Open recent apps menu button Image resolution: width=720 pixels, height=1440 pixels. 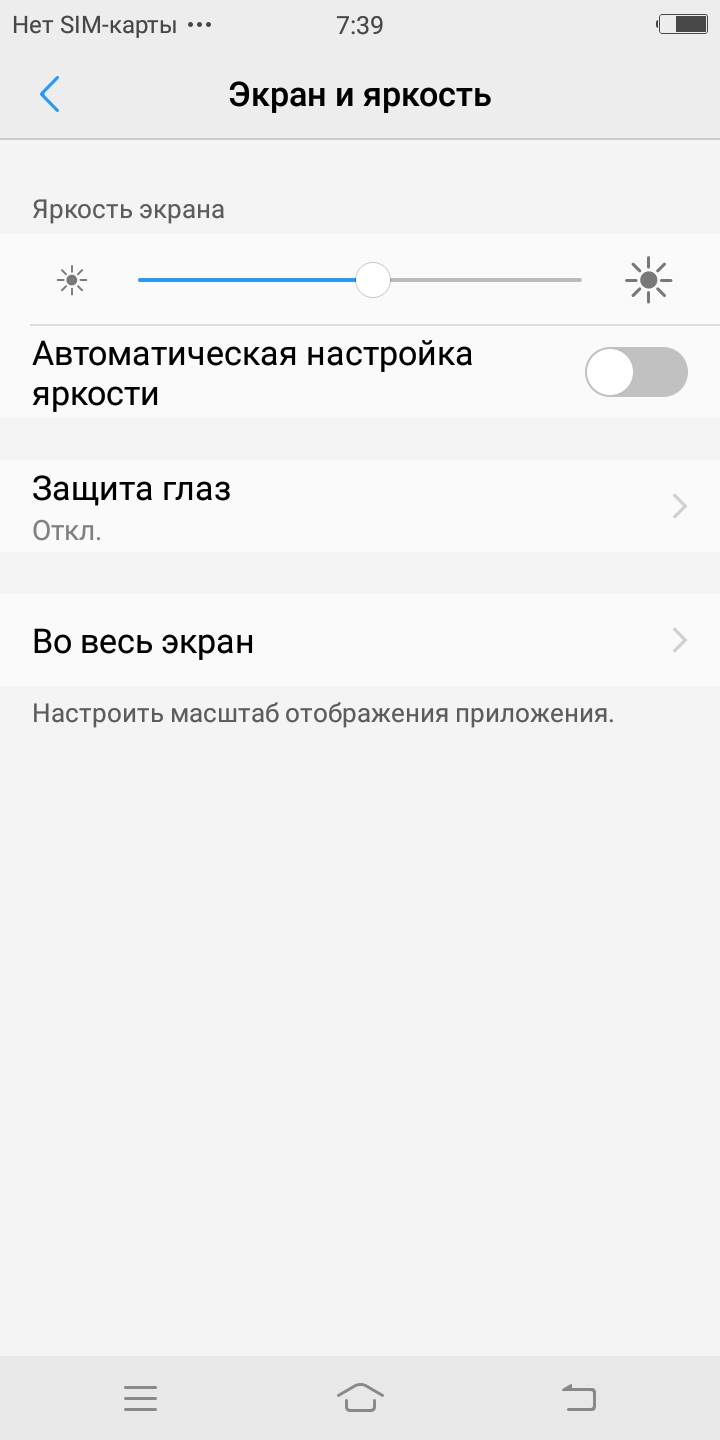point(141,1397)
